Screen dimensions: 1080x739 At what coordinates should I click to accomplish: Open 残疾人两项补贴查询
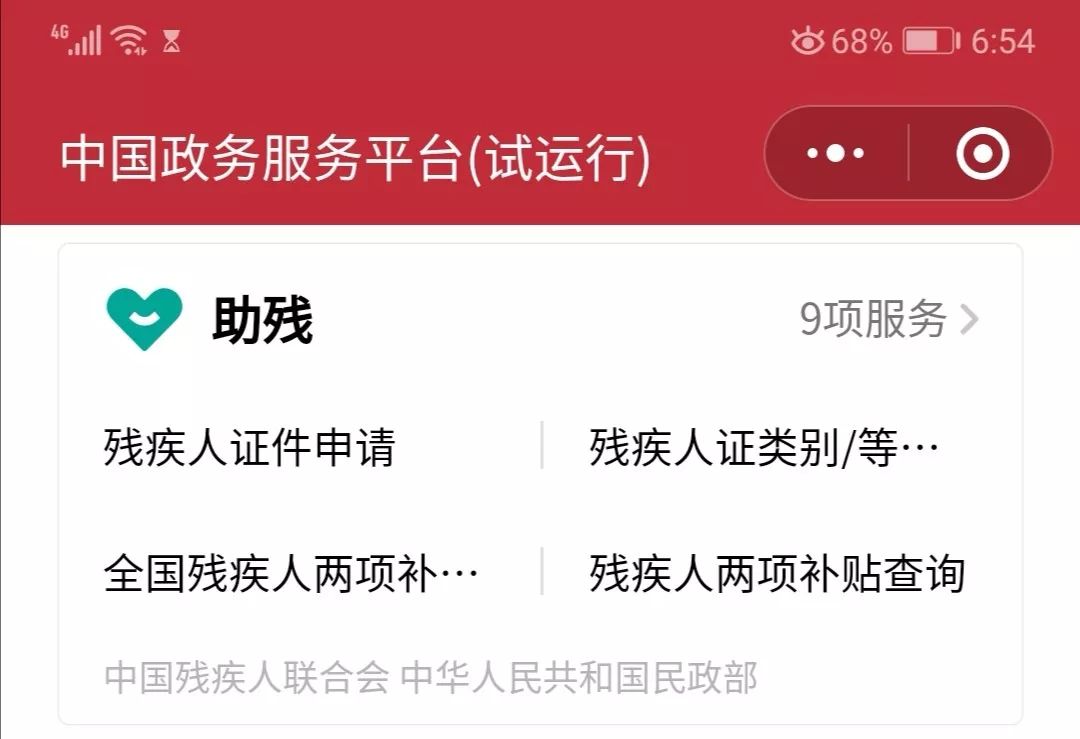pyautogui.click(x=777, y=574)
